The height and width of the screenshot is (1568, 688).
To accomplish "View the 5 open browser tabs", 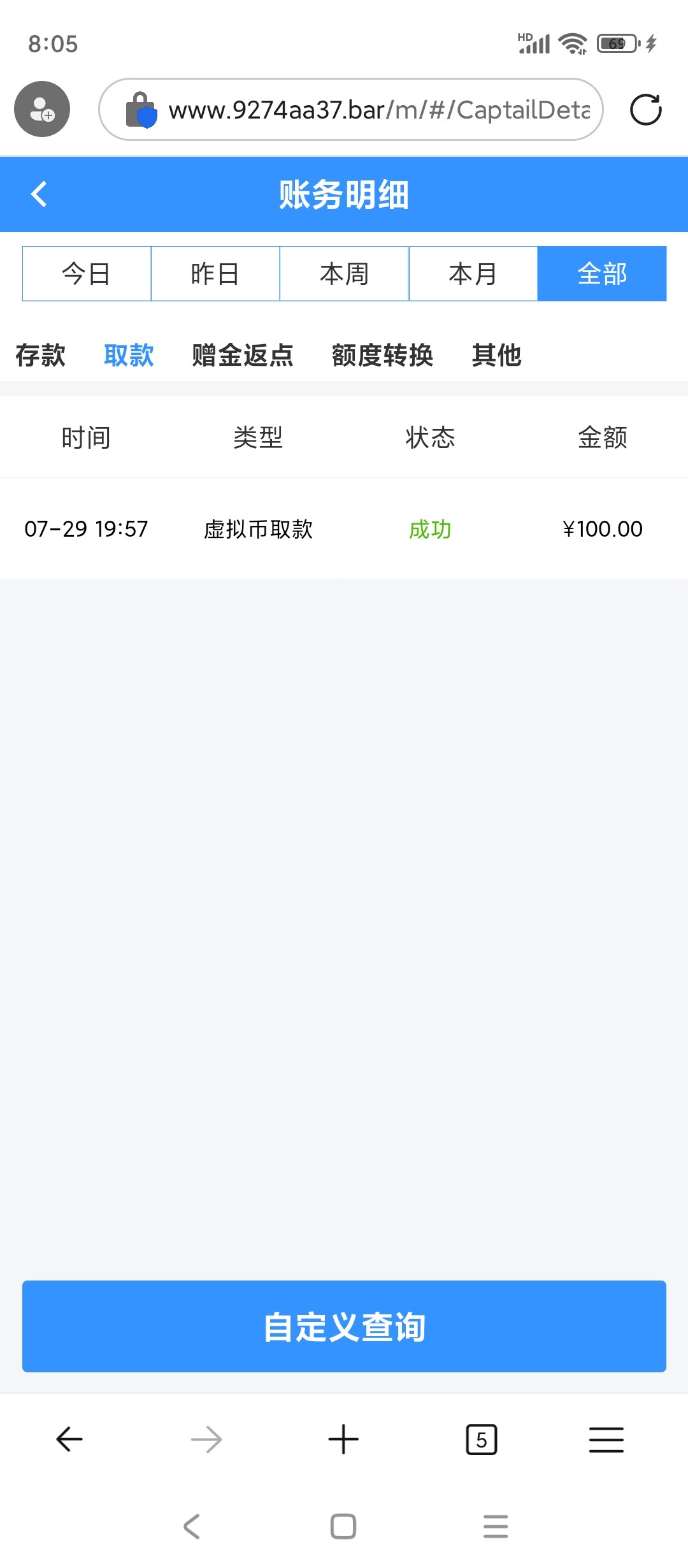I will pos(481,1440).
